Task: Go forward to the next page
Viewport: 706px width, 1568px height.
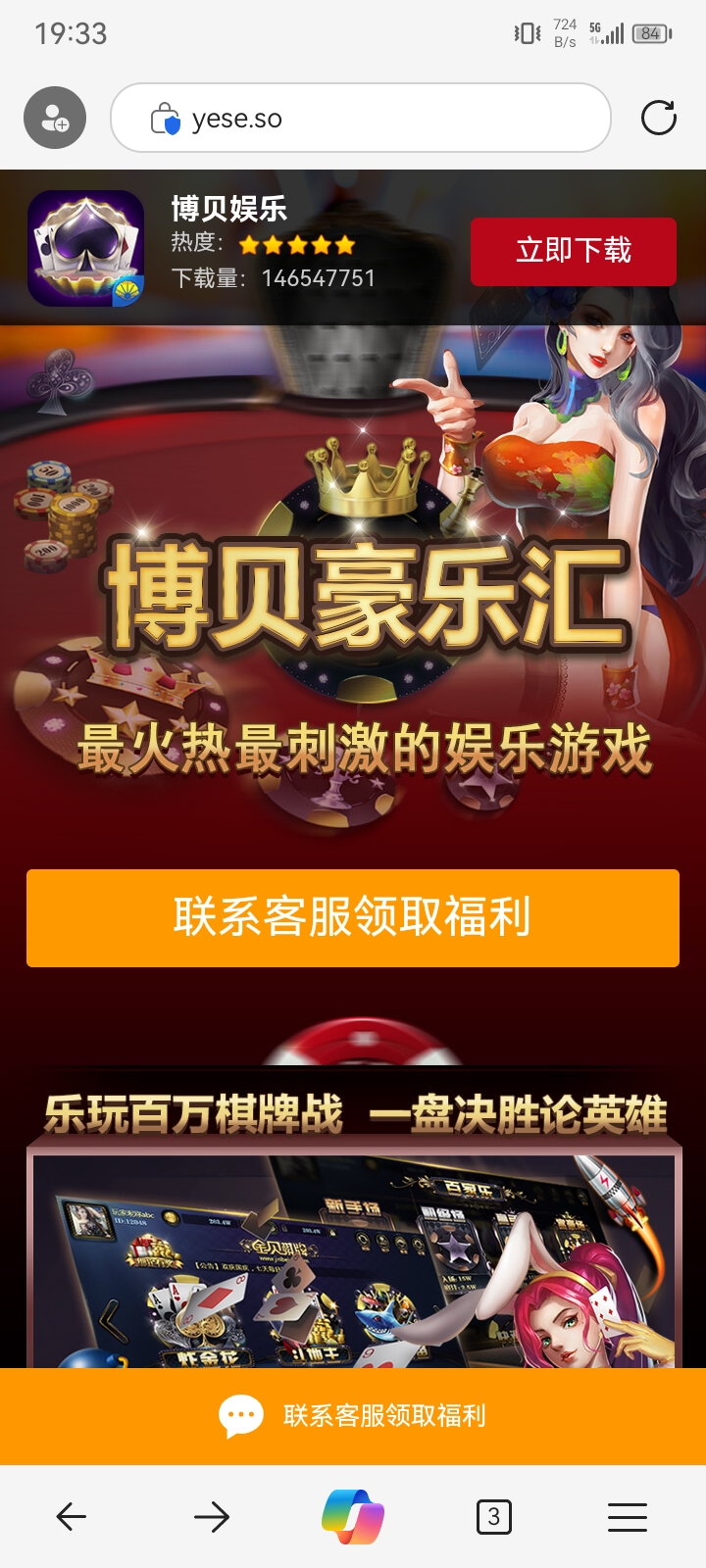Action: point(212,1517)
